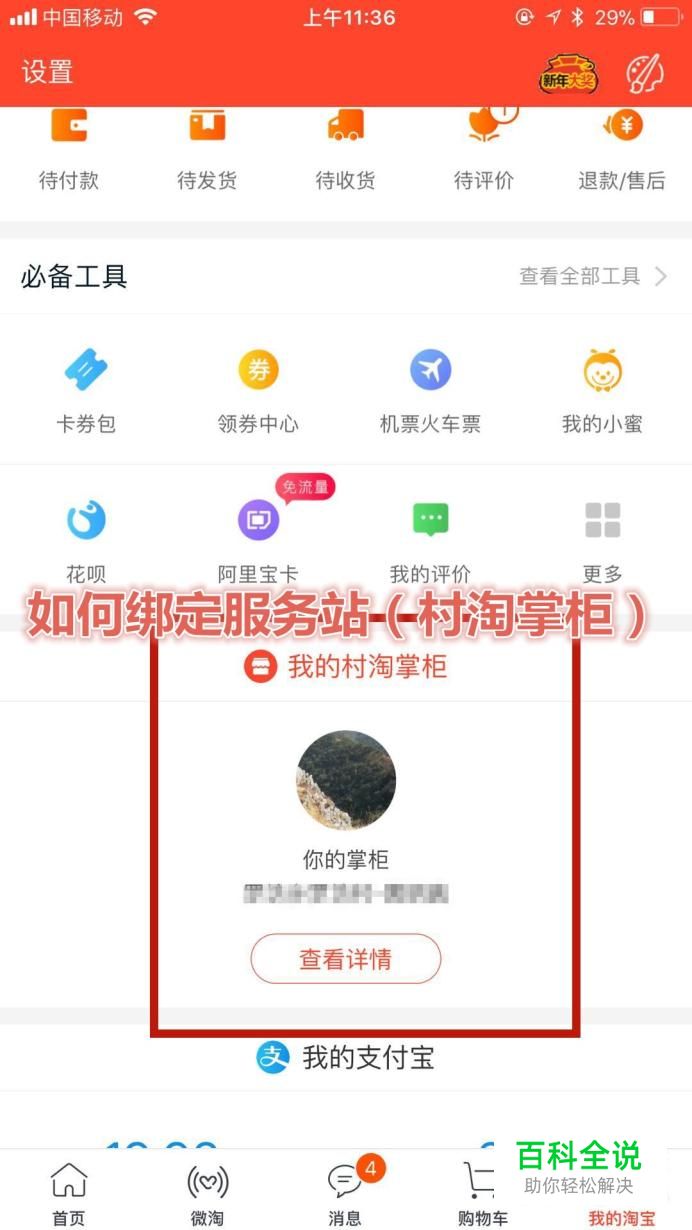Open 消息 tab

pyautogui.click(x=345, y=1192)
